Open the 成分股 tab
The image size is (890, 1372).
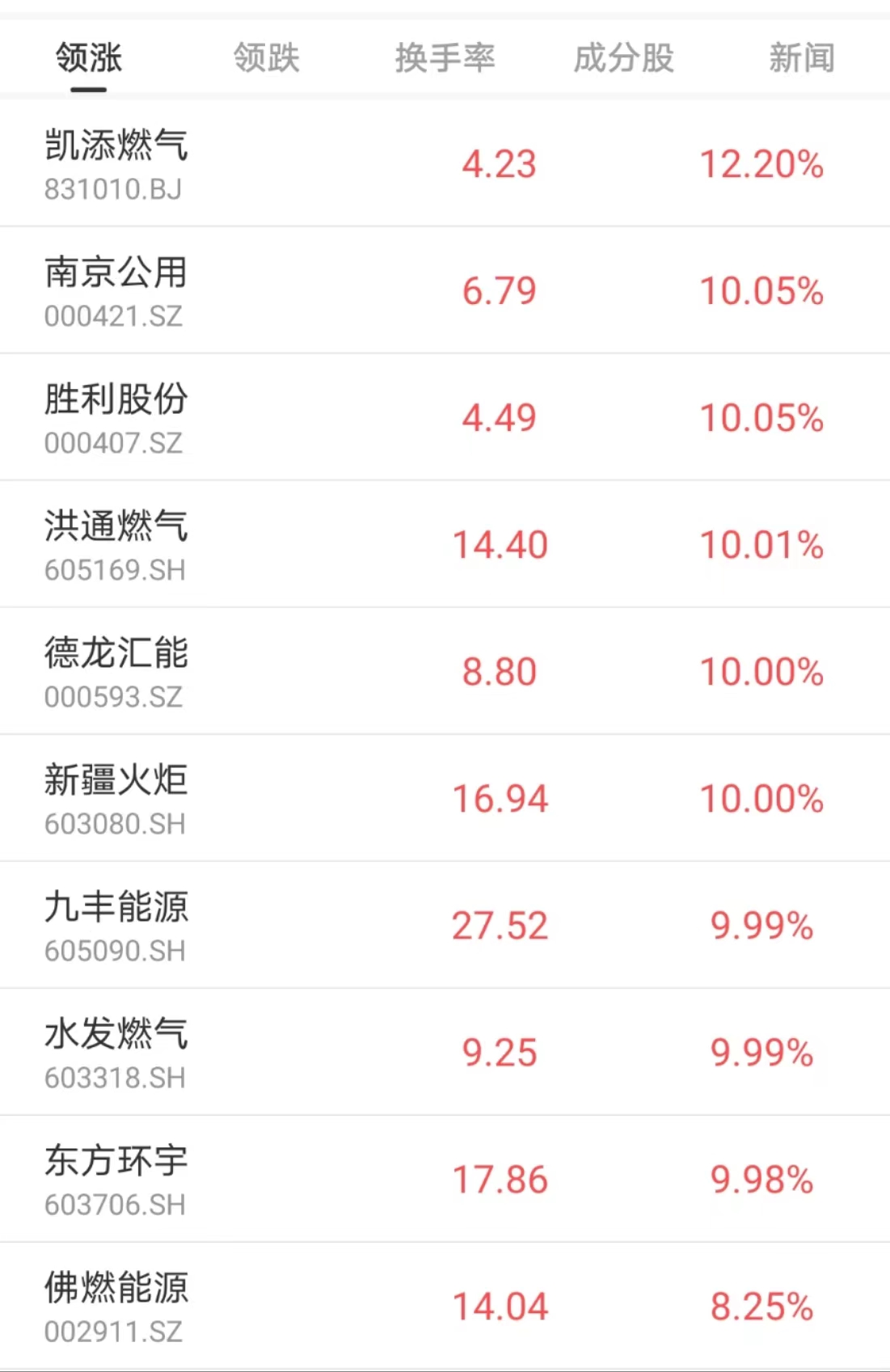623,58
